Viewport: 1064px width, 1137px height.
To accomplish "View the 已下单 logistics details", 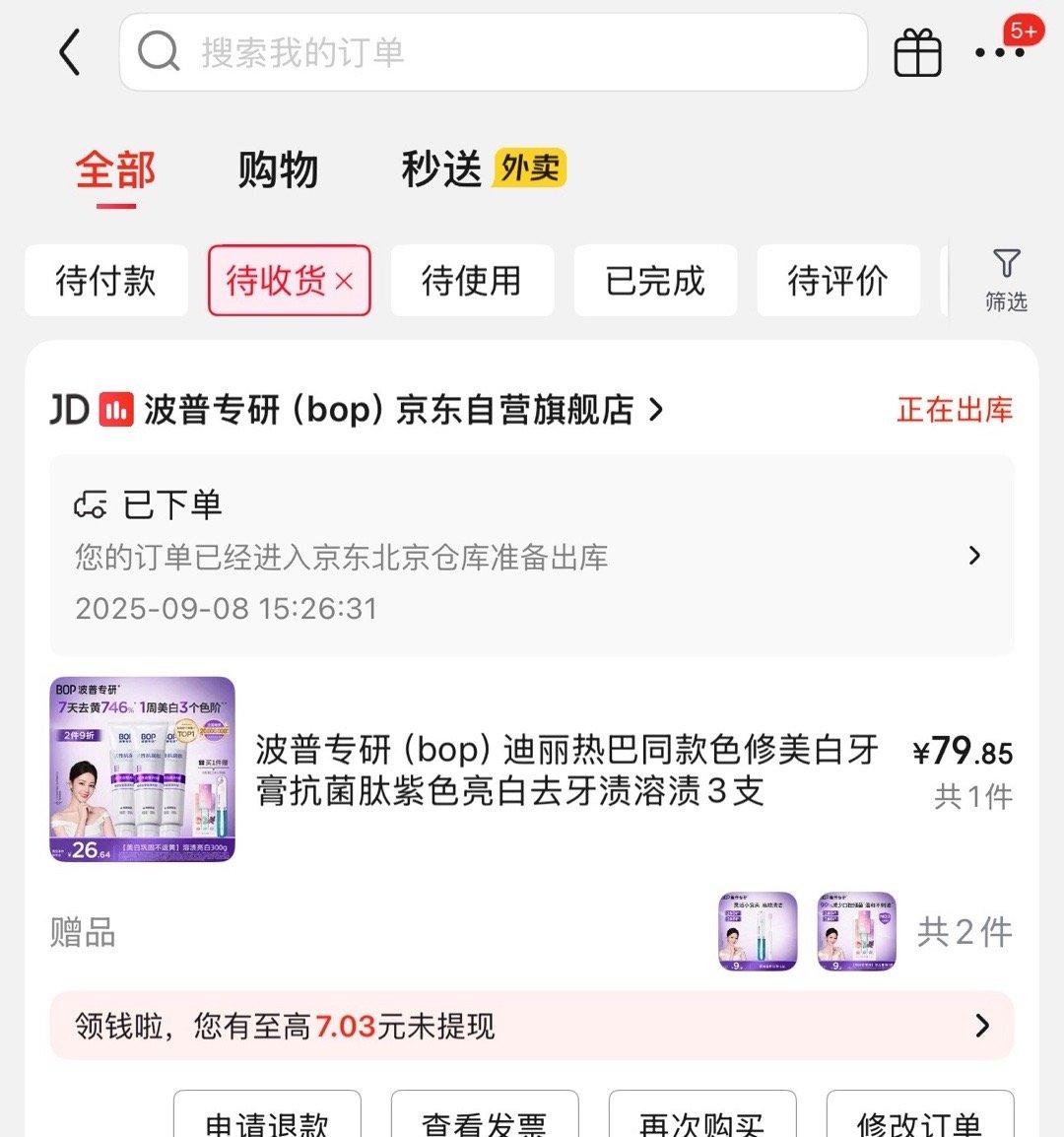I will 532,556.
